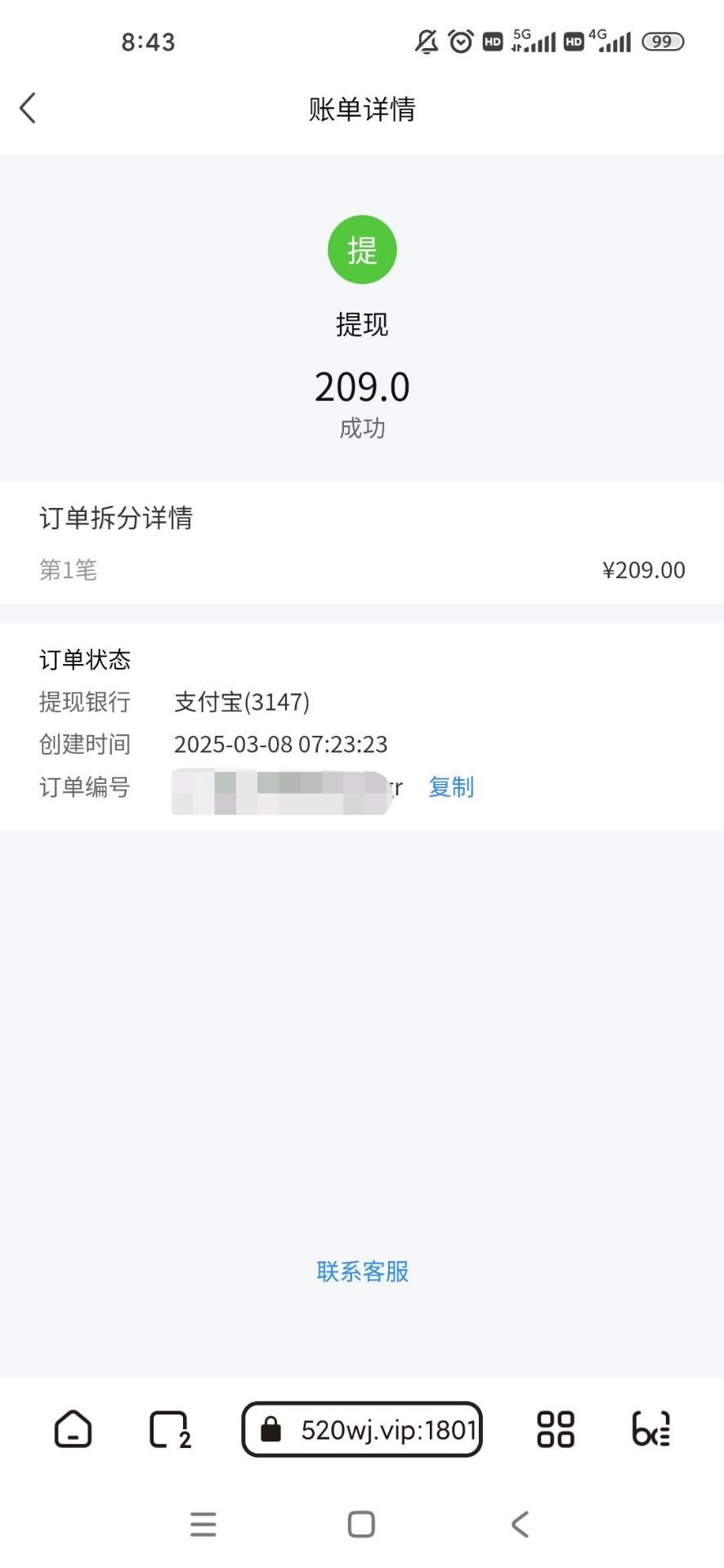Image resolution: width=724 pixels, height=1568 pixels.
Task: Open the browser tab switcher
Action: tap(170, 1429)
